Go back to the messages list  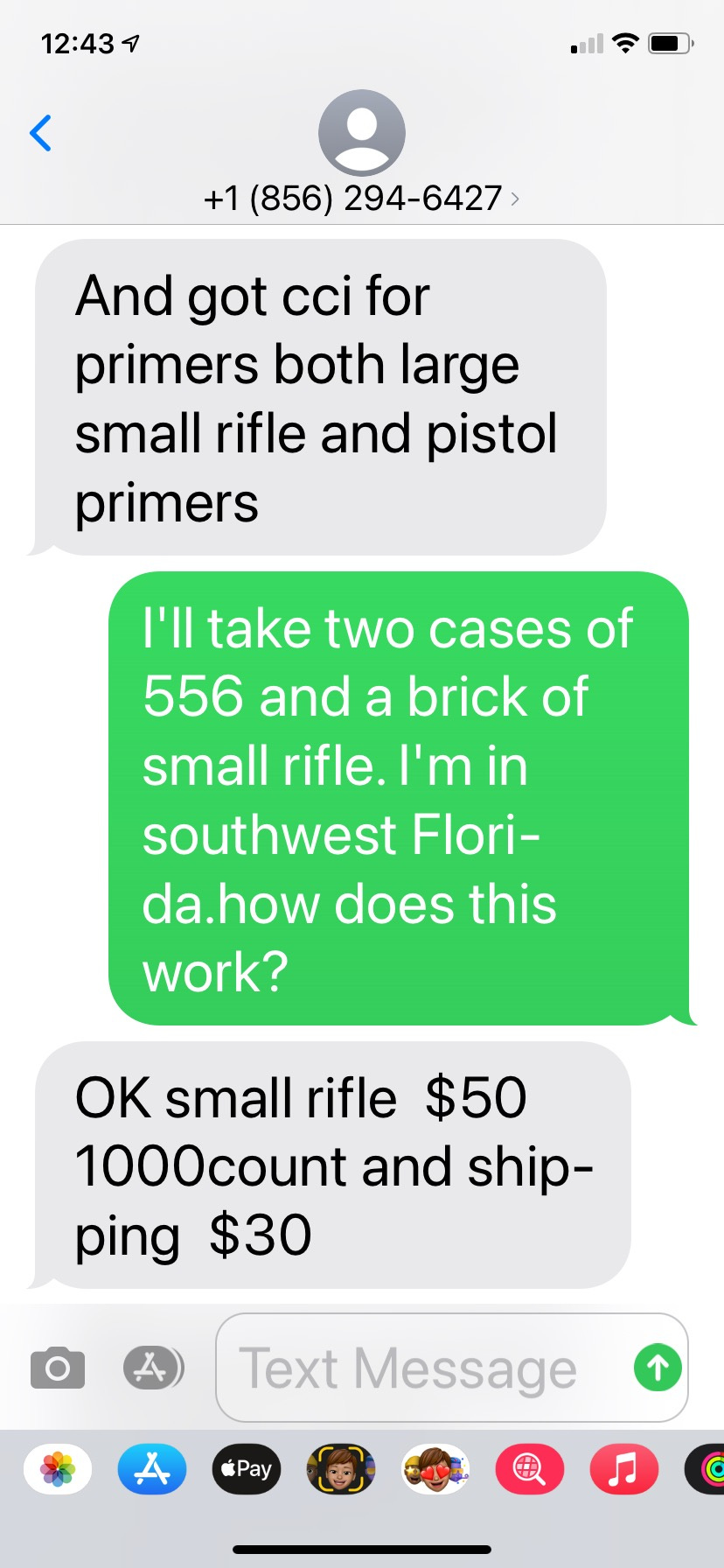tap(40, 133)
